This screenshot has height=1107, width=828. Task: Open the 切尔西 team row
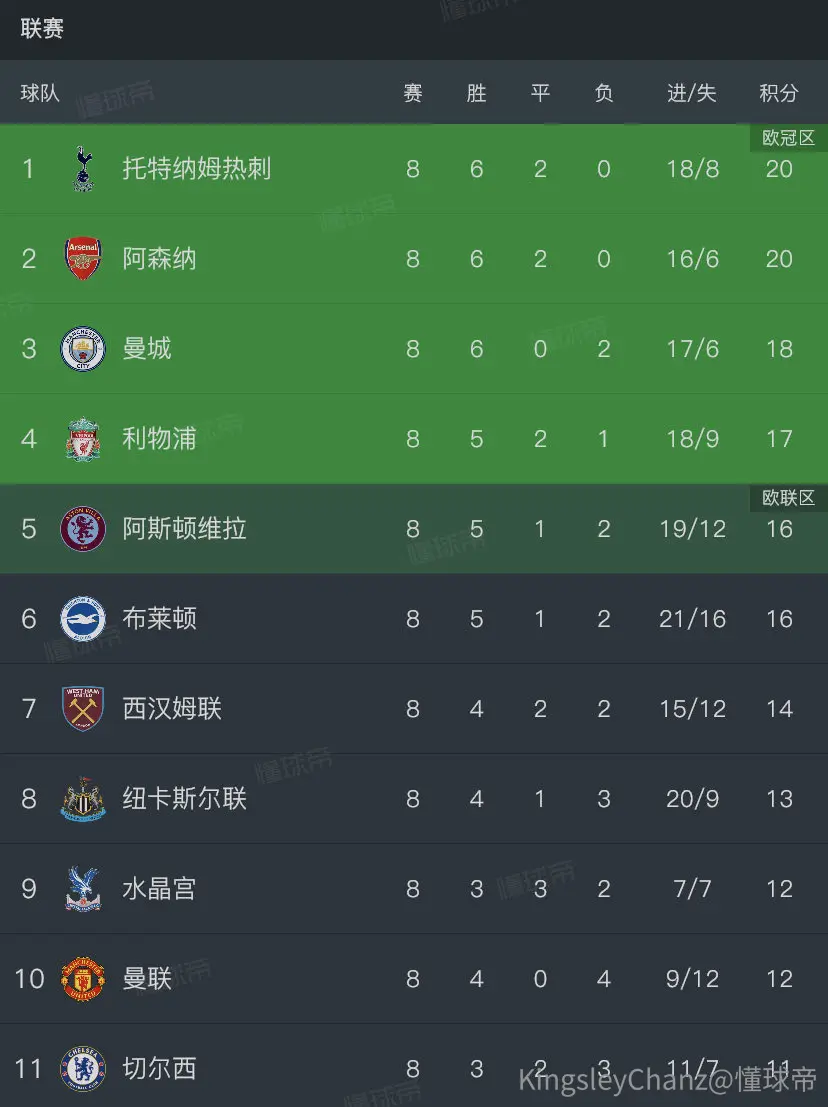(x=414, y=1066)
